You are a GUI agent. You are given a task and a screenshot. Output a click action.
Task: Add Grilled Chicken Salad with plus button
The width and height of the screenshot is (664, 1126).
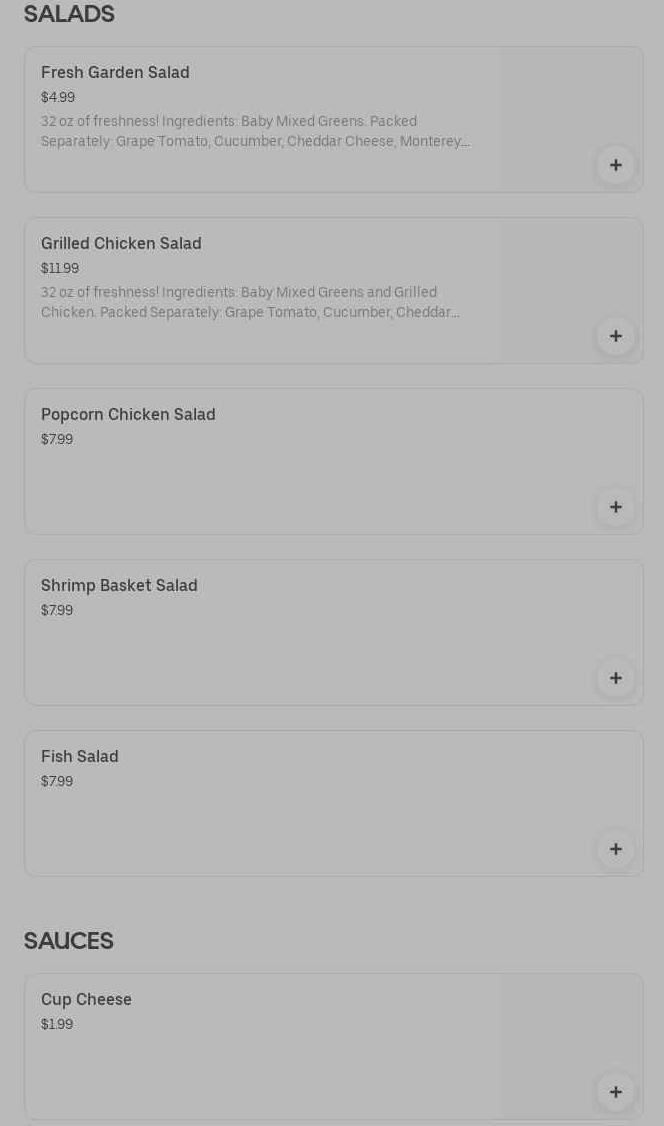(x=615, y=336)
